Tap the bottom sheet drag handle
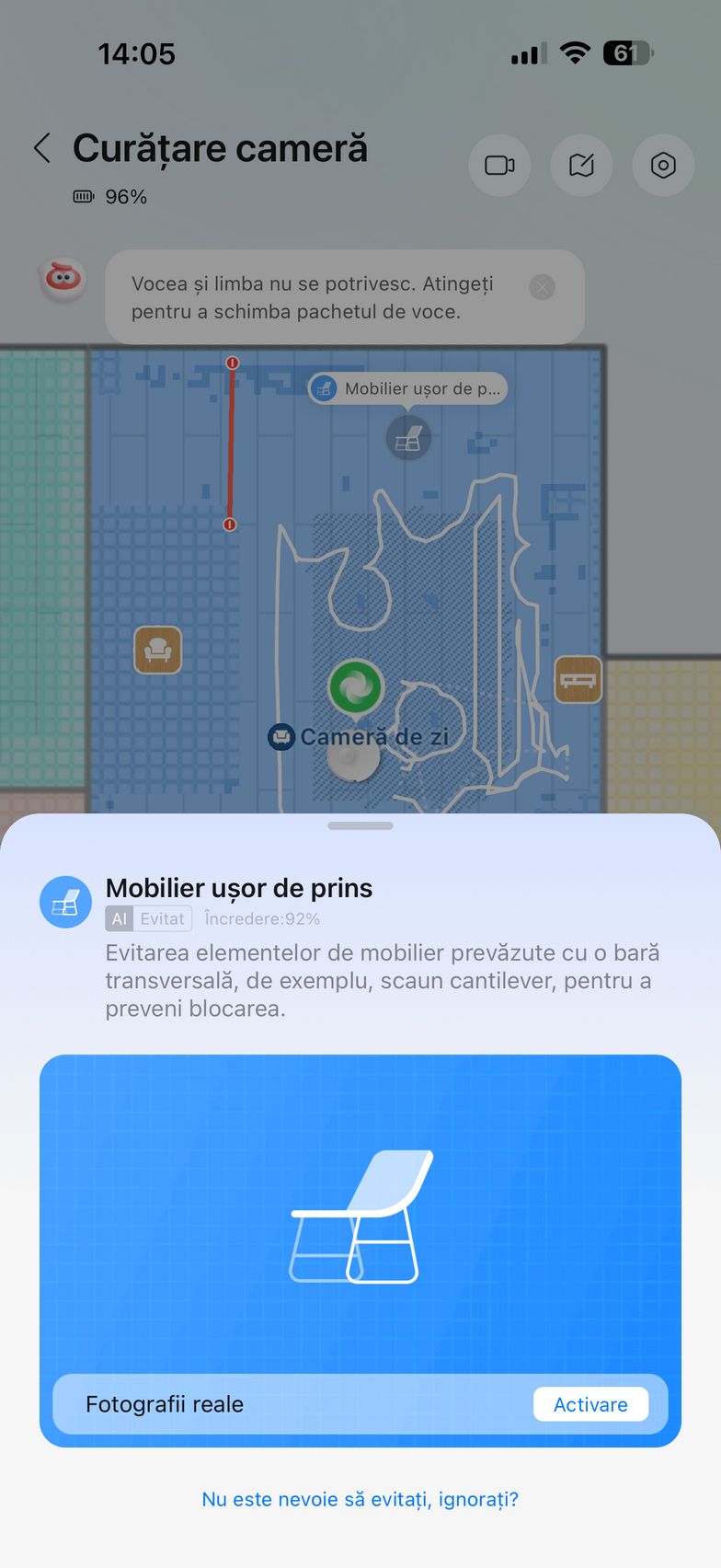721x1568 pixels. [360, 825]
